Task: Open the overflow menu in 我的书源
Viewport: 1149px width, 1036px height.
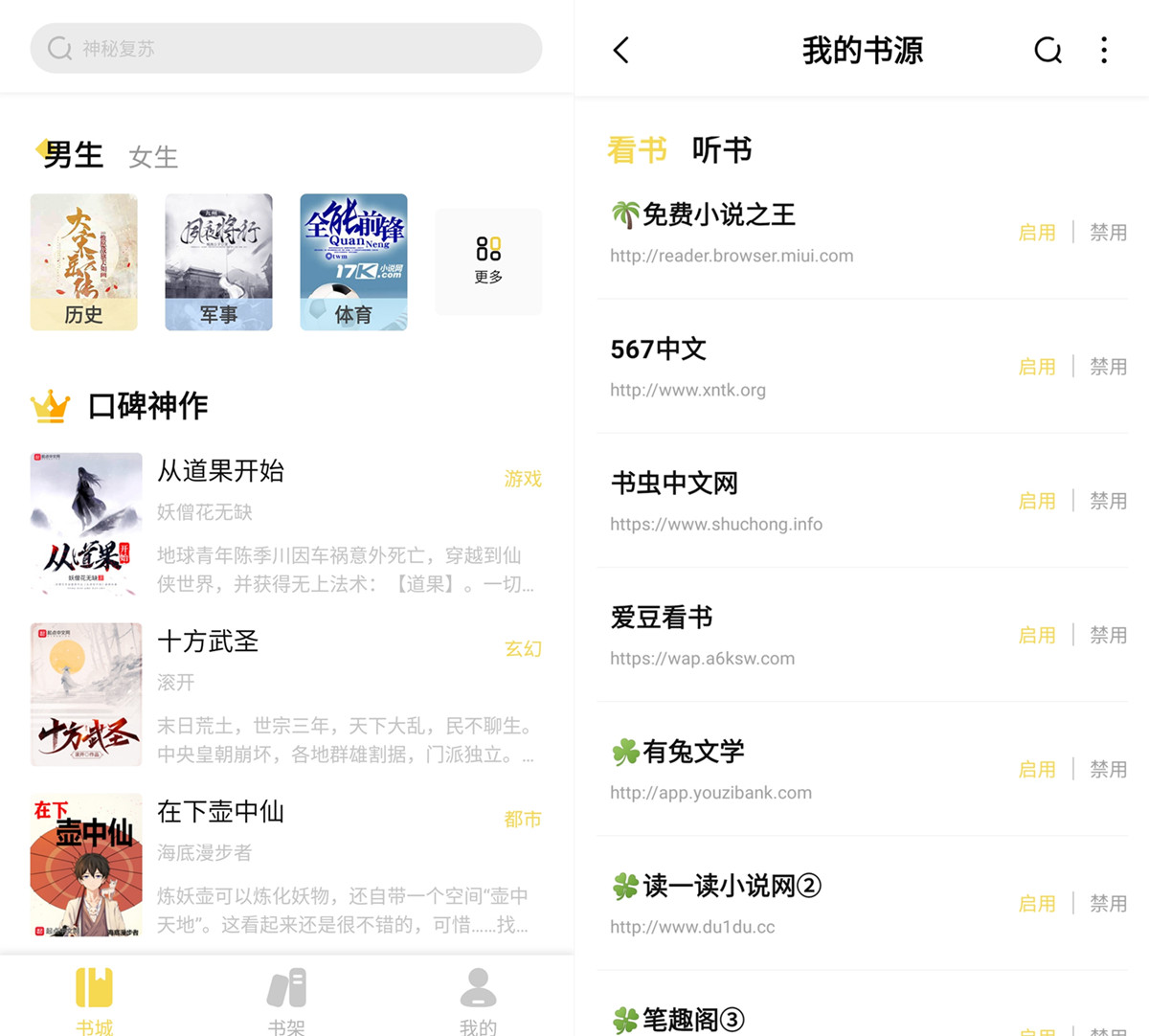Action: 1104,50
